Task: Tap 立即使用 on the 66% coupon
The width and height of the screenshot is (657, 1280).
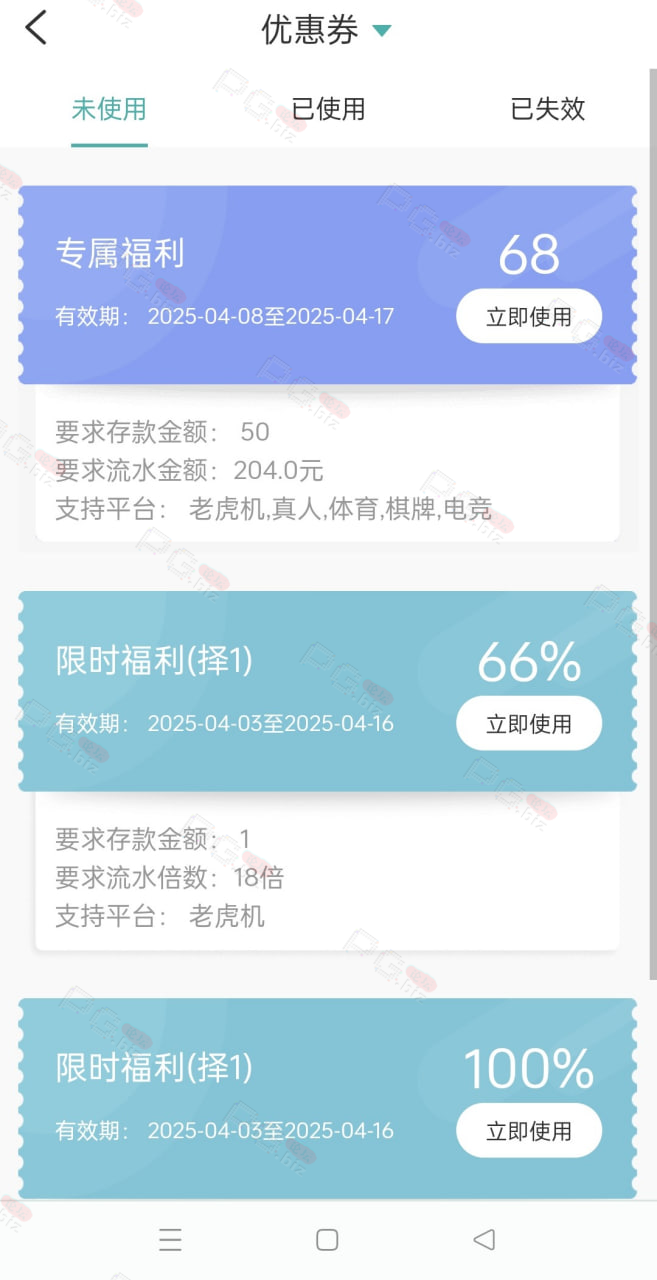Action: pos(529,723)
